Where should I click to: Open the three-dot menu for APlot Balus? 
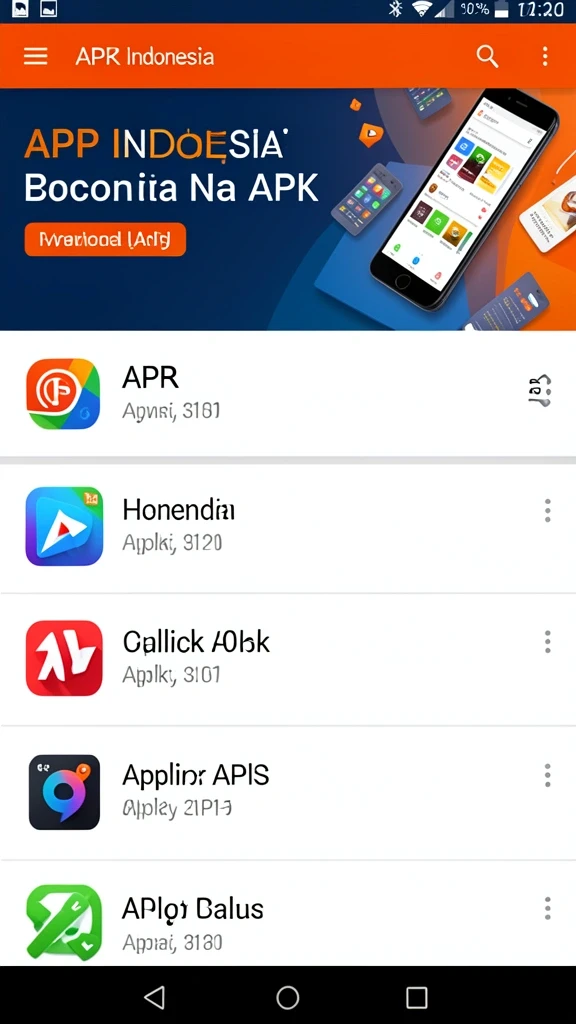pyautogui.click(x=547, y=908)
